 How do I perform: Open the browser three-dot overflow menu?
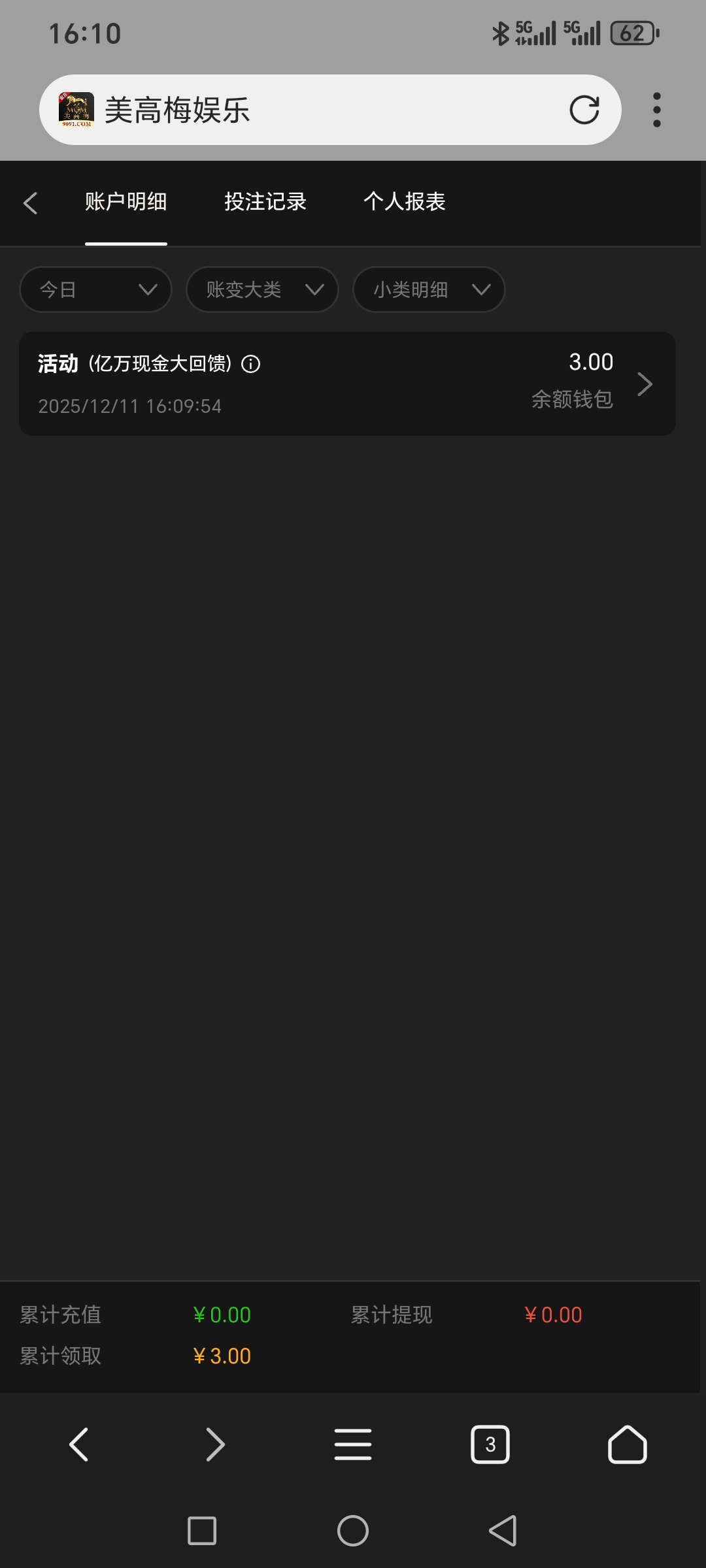pyautogui.click(x=656, y=110)
